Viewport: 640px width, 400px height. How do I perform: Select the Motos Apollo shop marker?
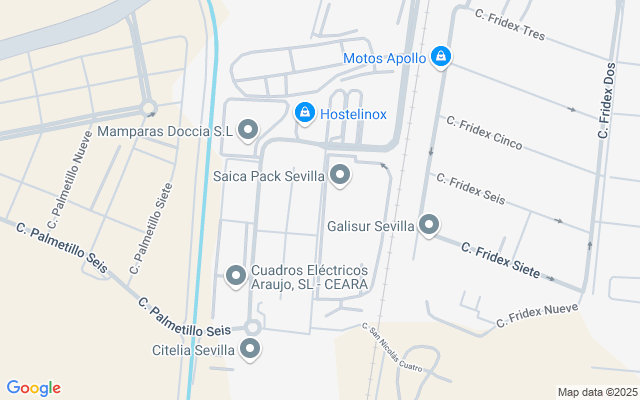(x=440, y=57)
